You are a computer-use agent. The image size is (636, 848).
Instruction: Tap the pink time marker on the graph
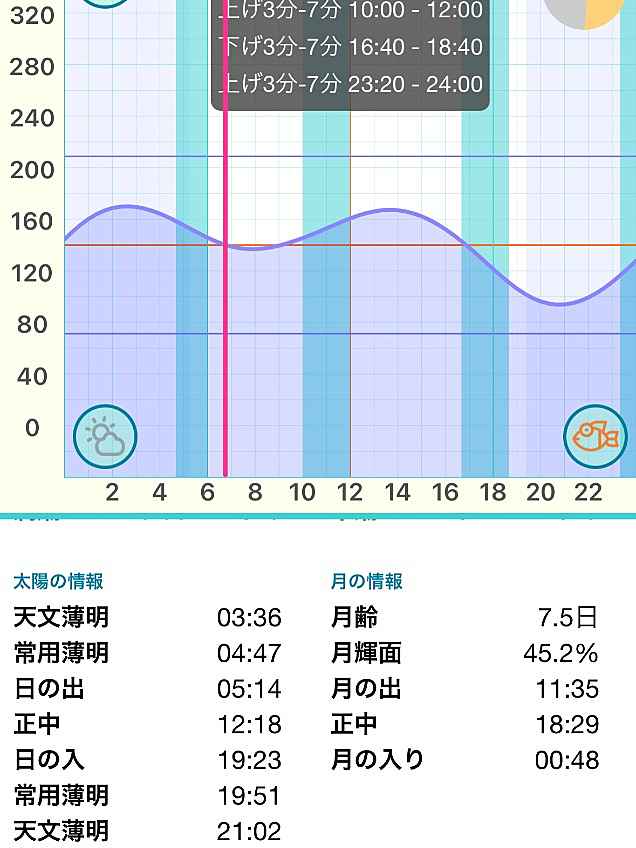225,300
